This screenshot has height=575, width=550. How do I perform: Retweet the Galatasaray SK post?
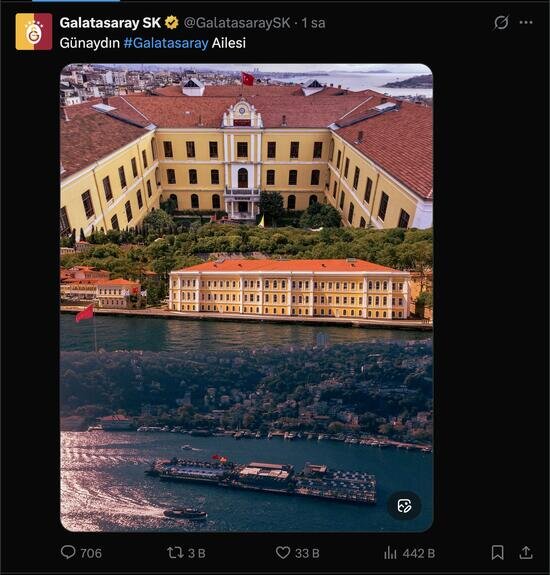click(x=186, y=553)
